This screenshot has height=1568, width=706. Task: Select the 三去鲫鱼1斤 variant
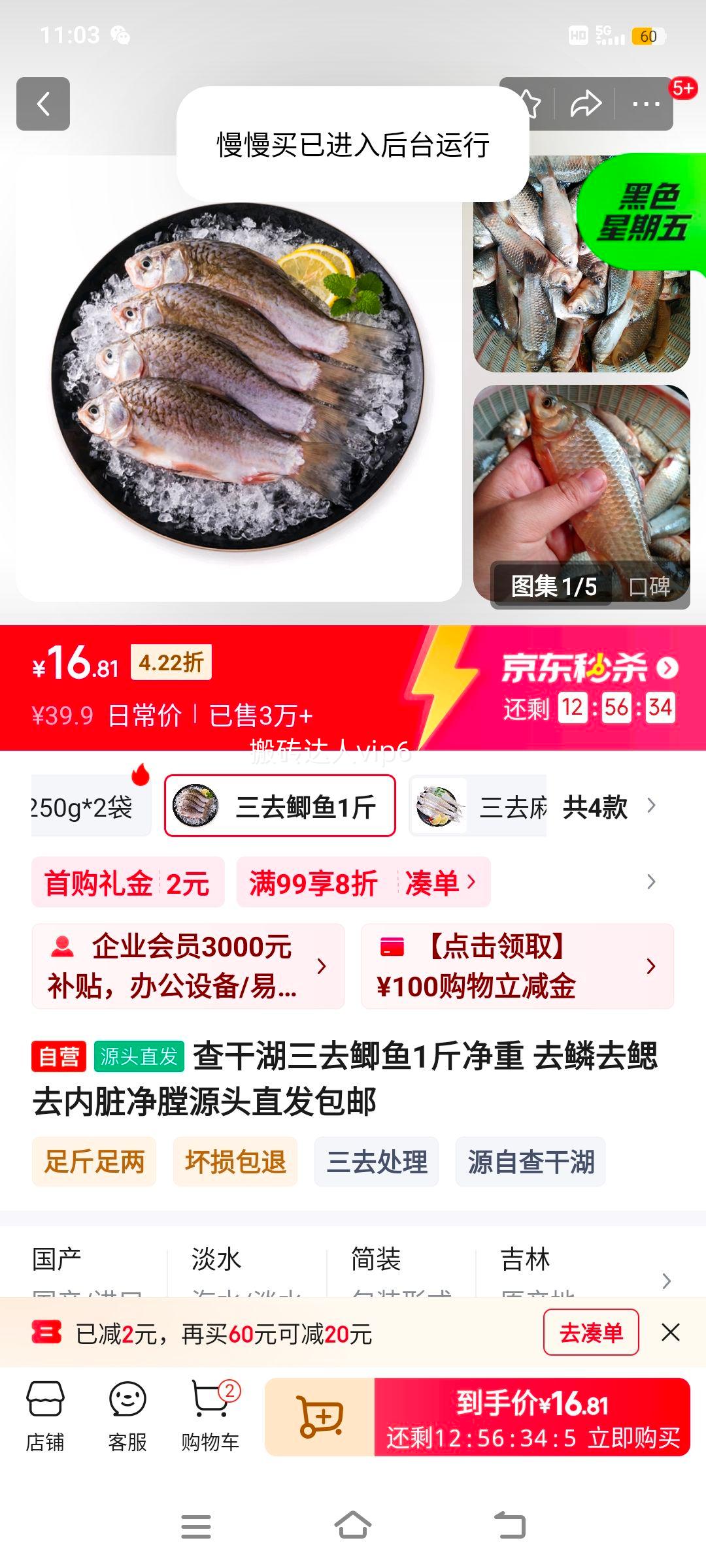[280, 806]
